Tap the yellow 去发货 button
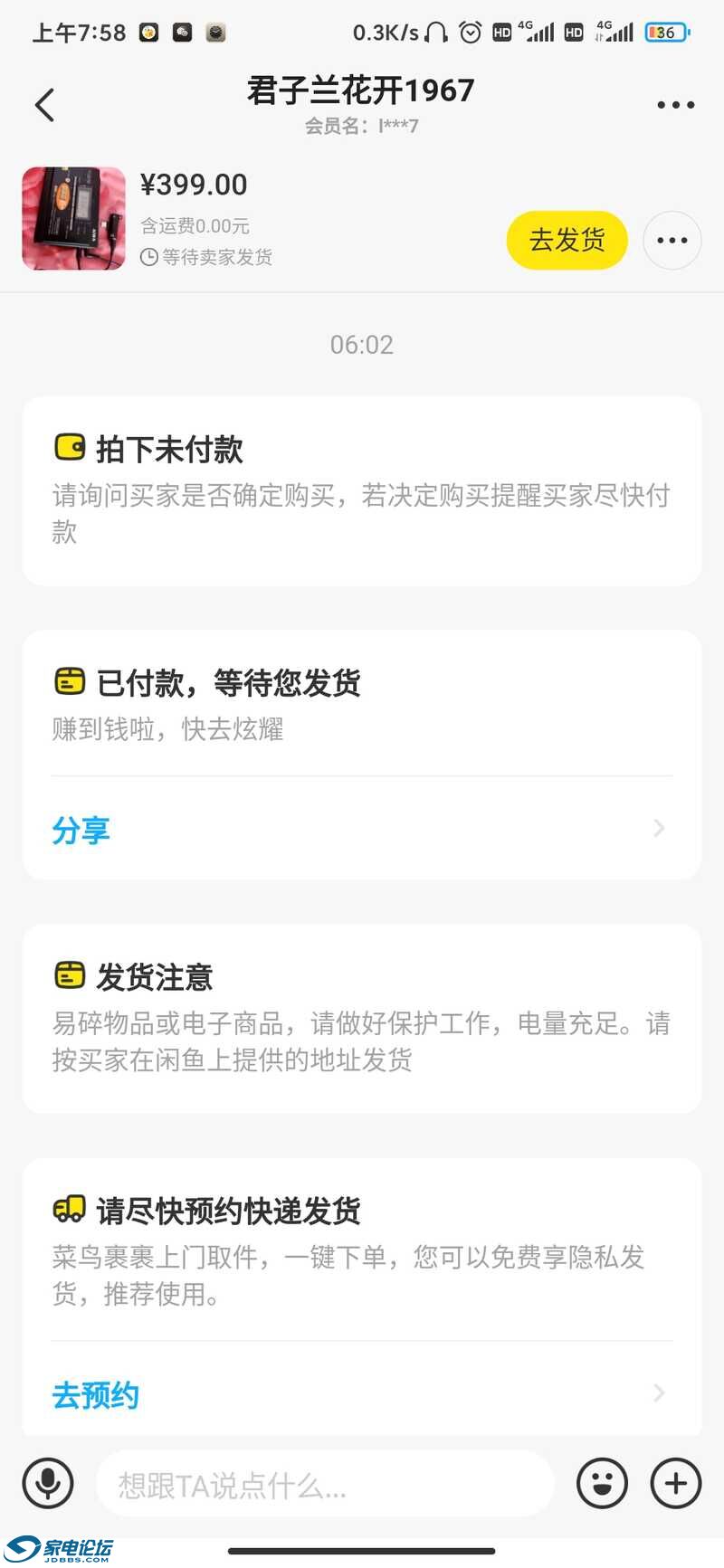The width and height of the screenshot is (724, 1568). tap(567, 240)
